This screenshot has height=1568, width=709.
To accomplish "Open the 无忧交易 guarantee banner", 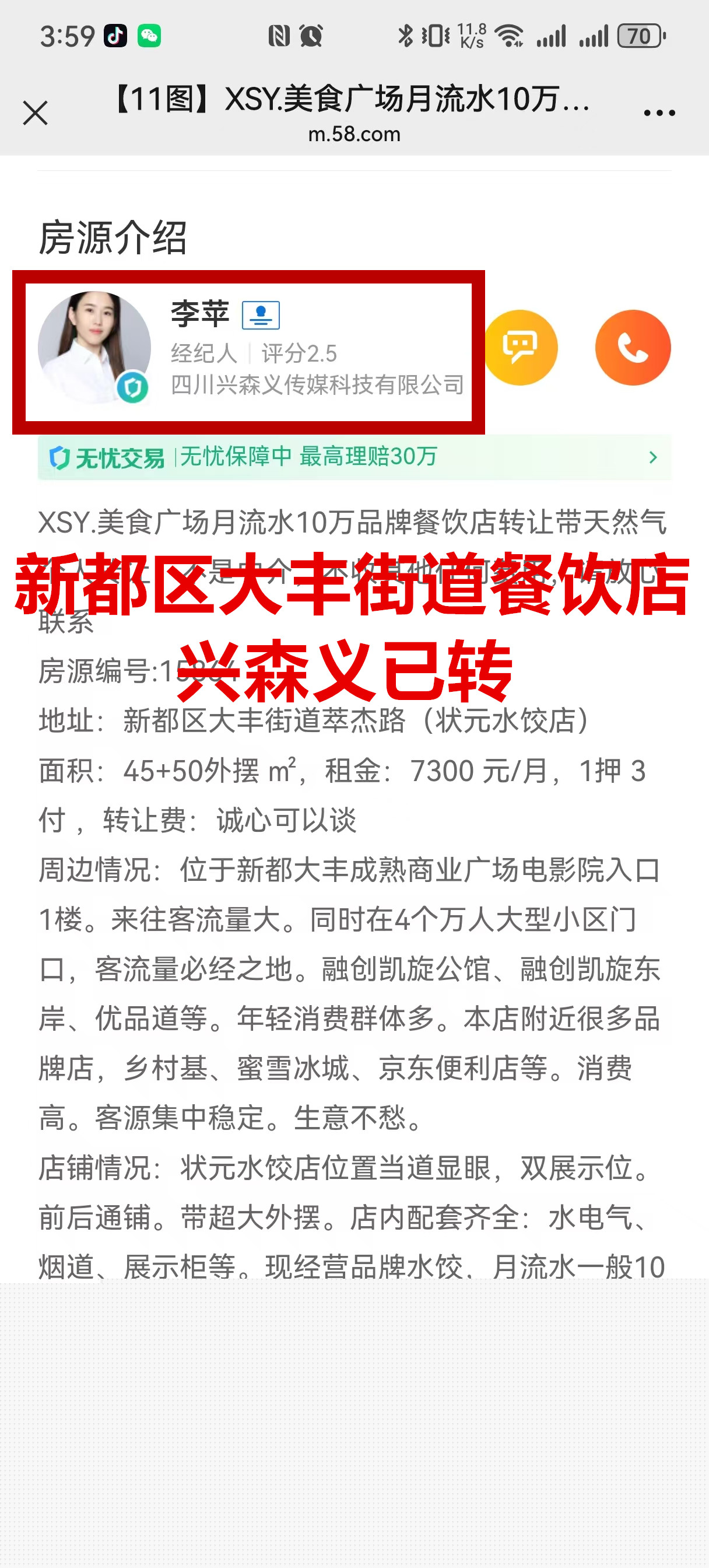I will pyautogui.click(x=354, y=457).
